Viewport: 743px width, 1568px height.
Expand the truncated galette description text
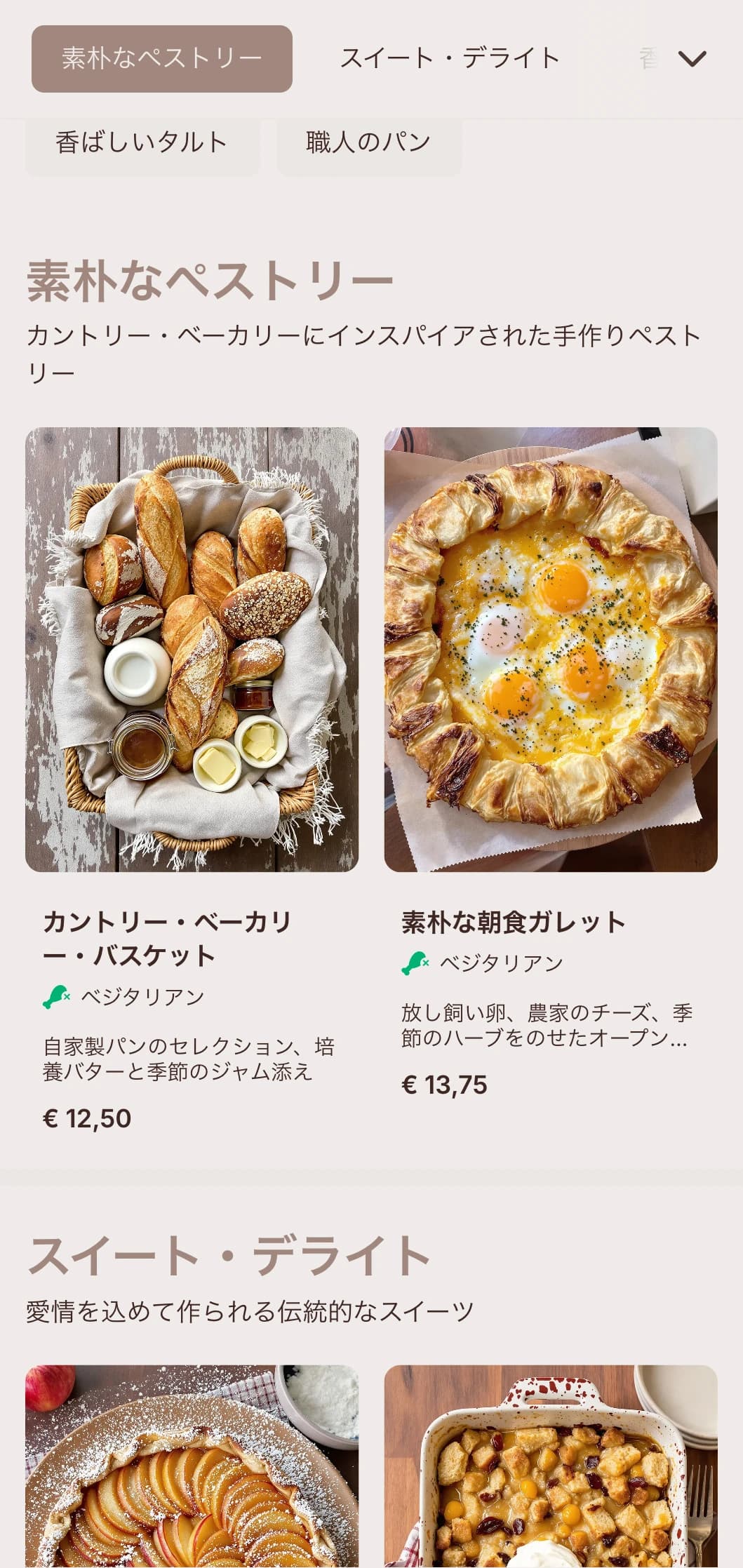click(x=547, y=1028)
